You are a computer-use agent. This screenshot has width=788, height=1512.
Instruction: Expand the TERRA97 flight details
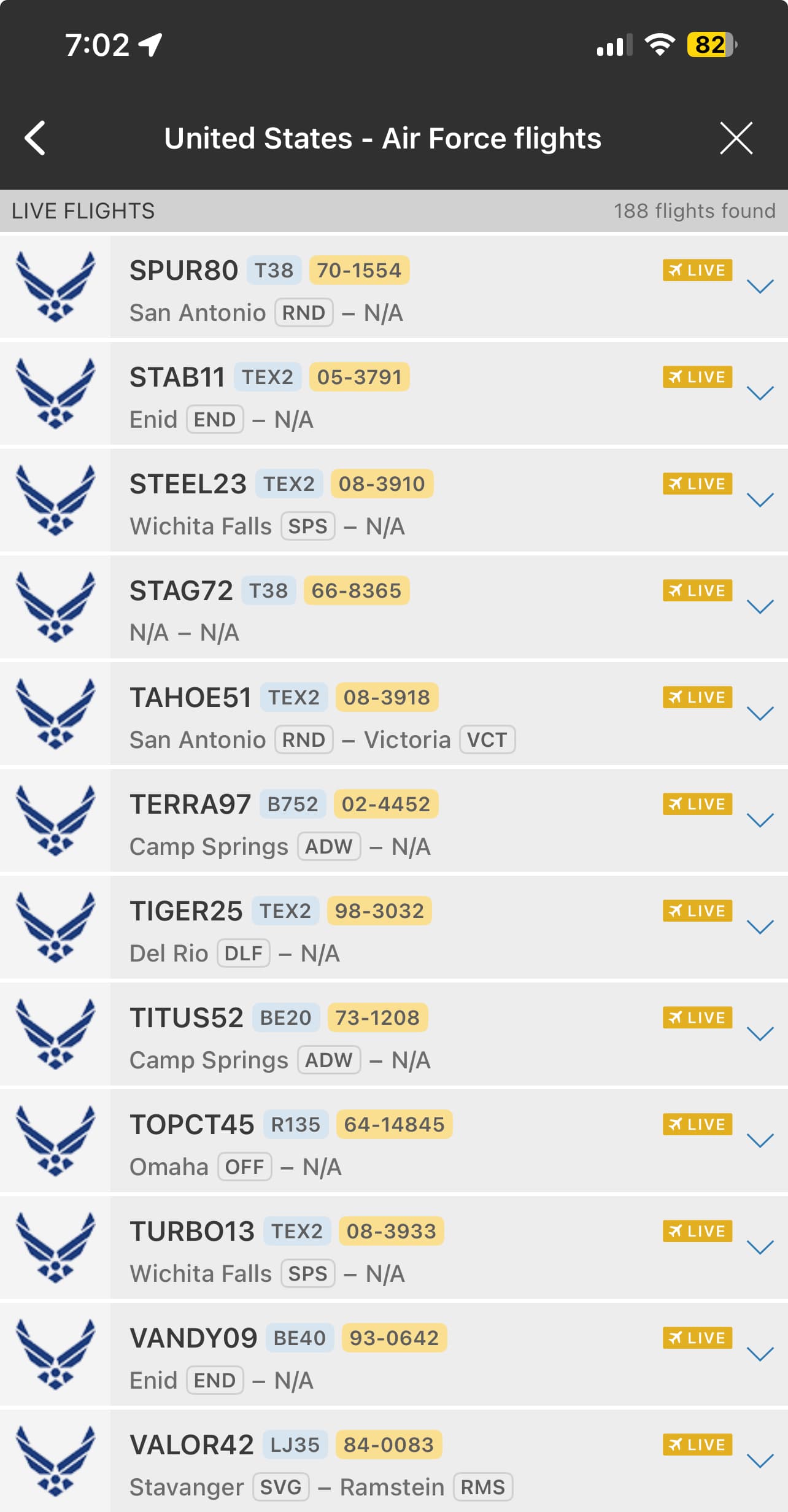click(760, 820)
